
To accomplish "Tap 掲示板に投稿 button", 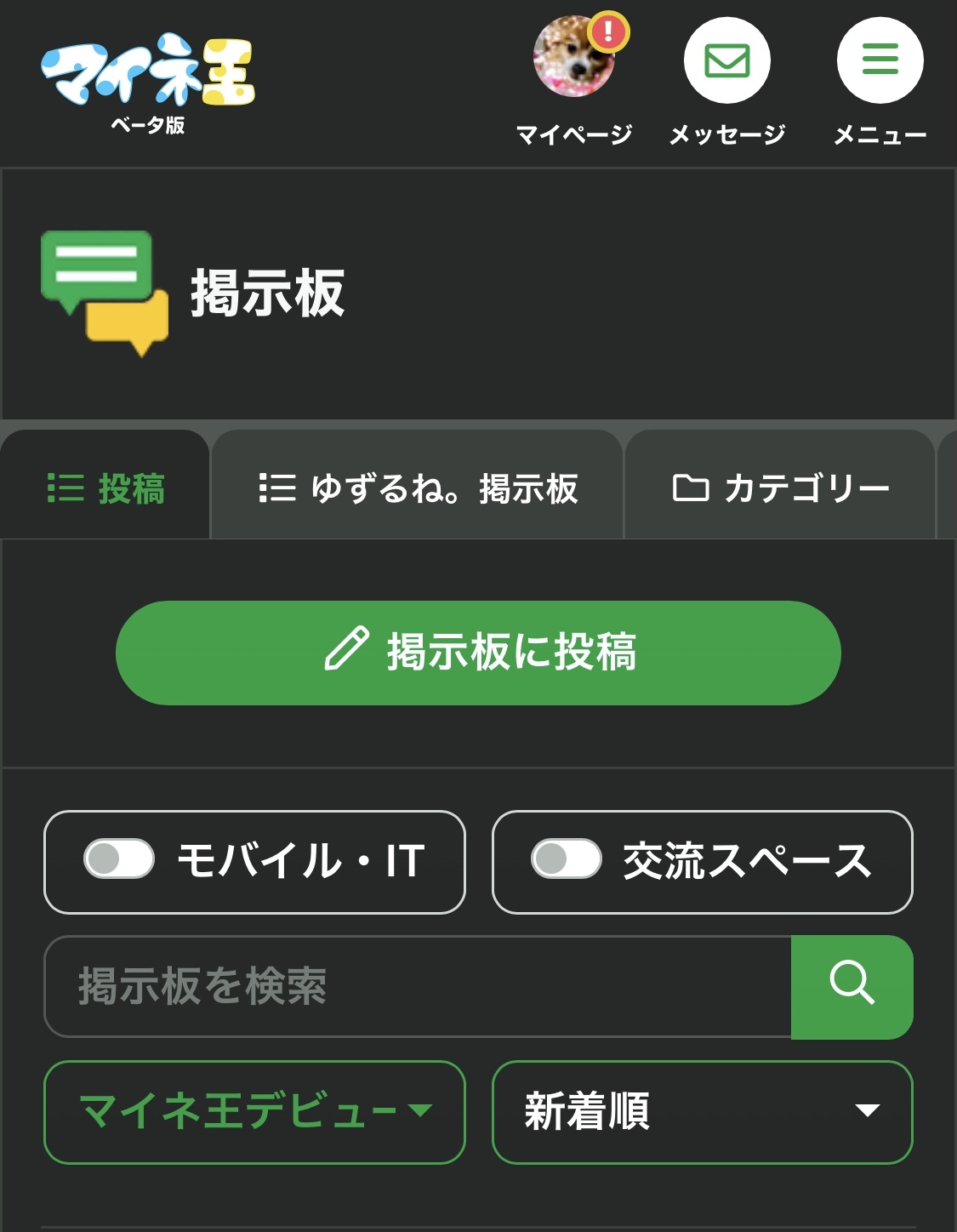I will pos(478,653).
